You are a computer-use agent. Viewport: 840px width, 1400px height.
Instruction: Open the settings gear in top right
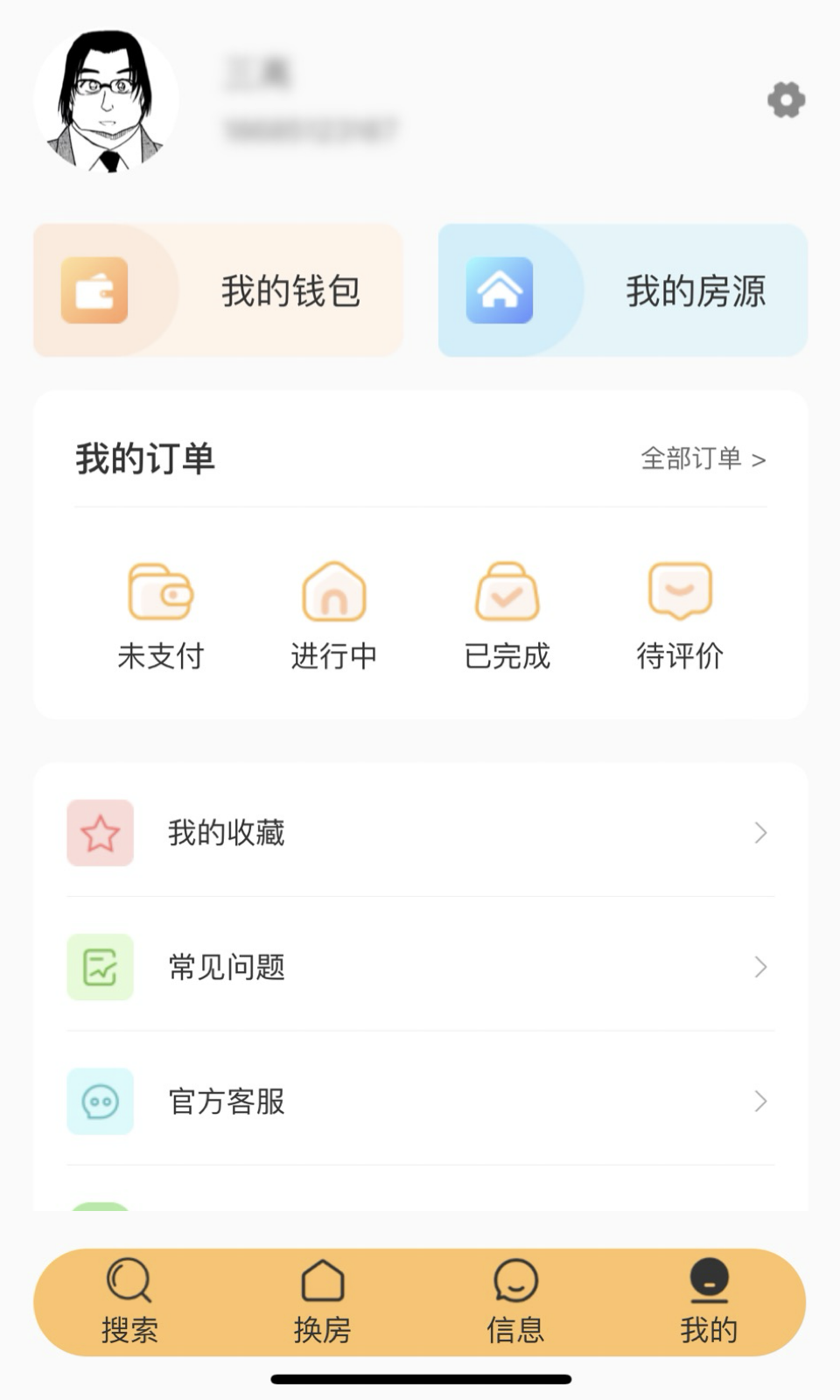(x=785, y=99)
